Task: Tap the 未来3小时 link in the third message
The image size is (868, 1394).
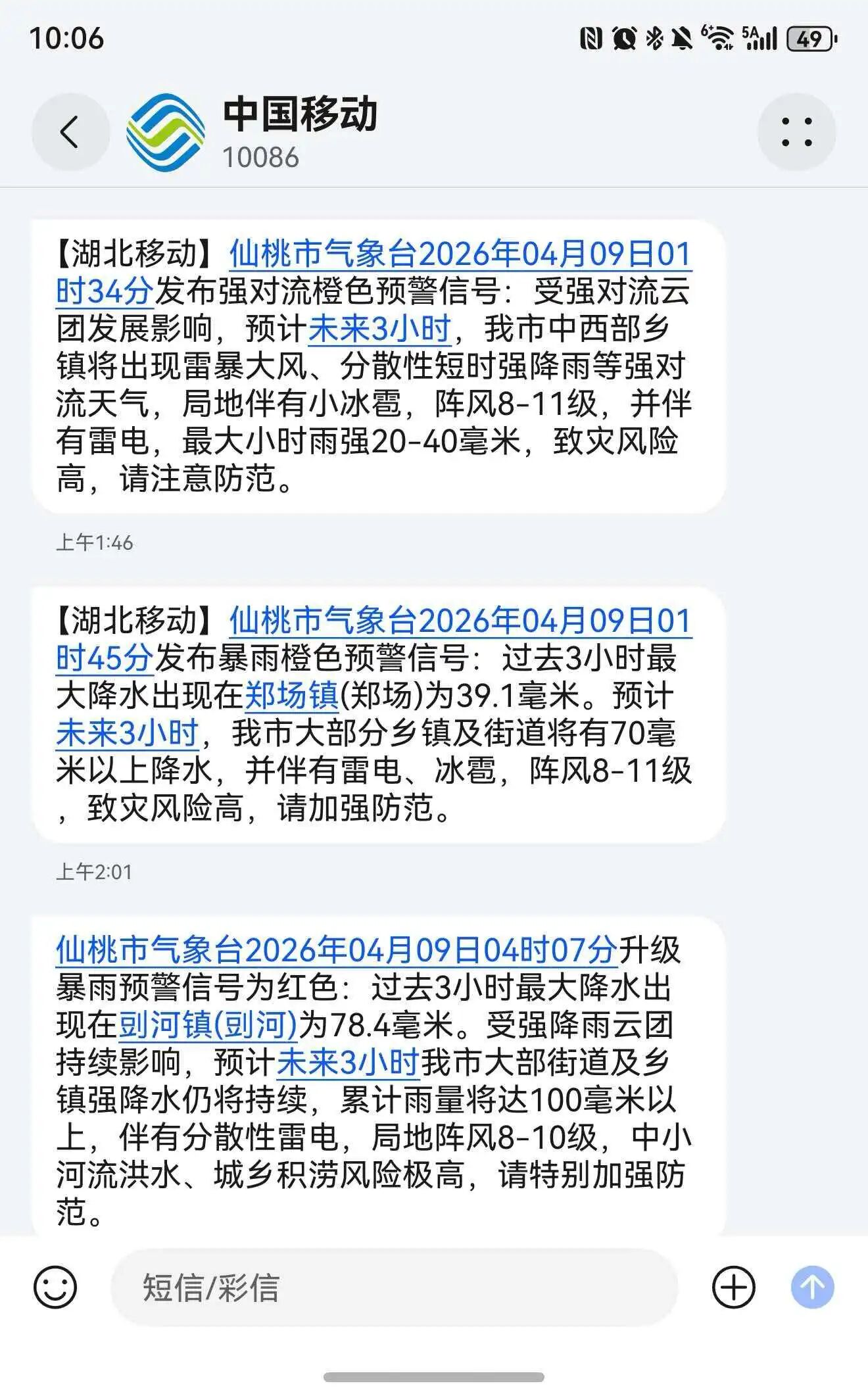Action: (x=348, y=1062)
